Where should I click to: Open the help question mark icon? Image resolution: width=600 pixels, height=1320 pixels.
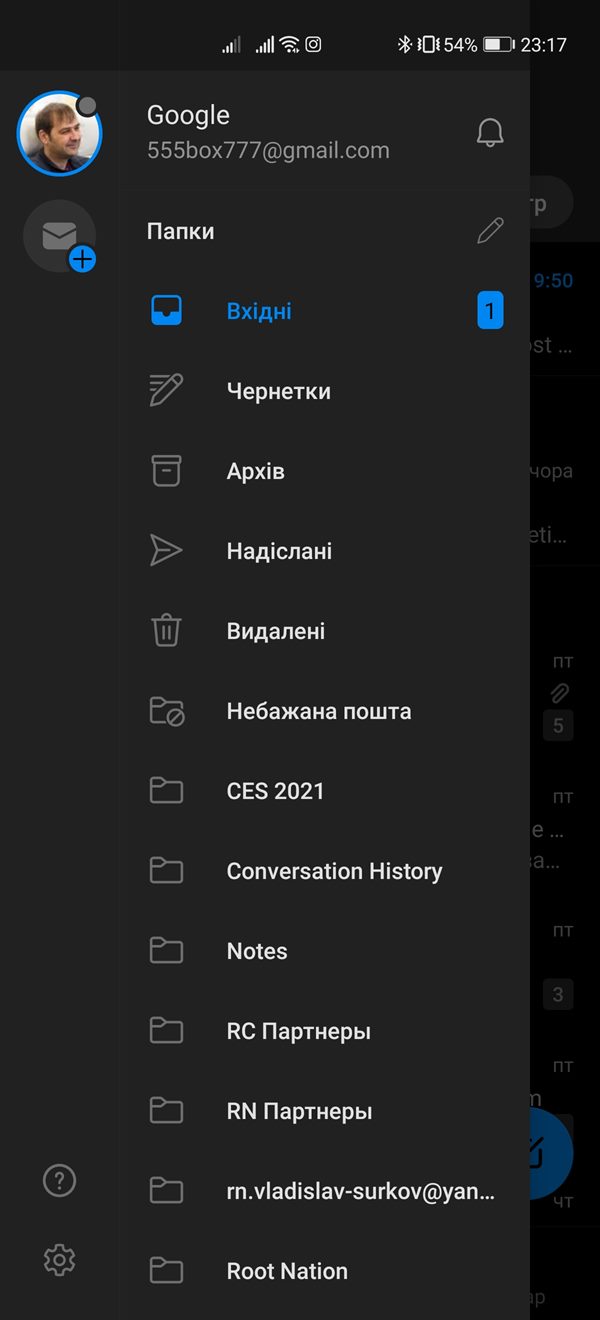(x=60, y=1181)
